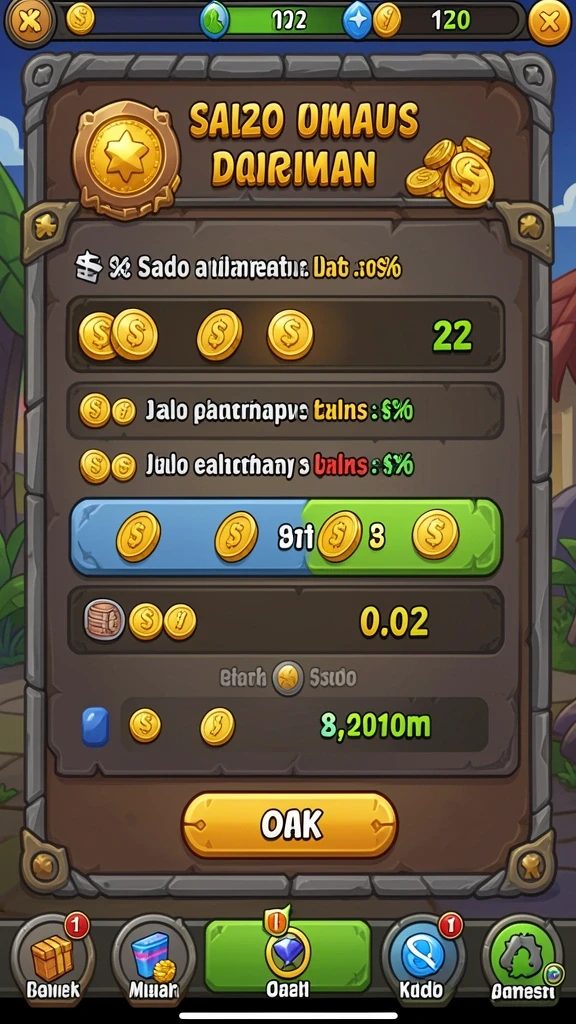Open the Bomek crate tab

point(53,959)
